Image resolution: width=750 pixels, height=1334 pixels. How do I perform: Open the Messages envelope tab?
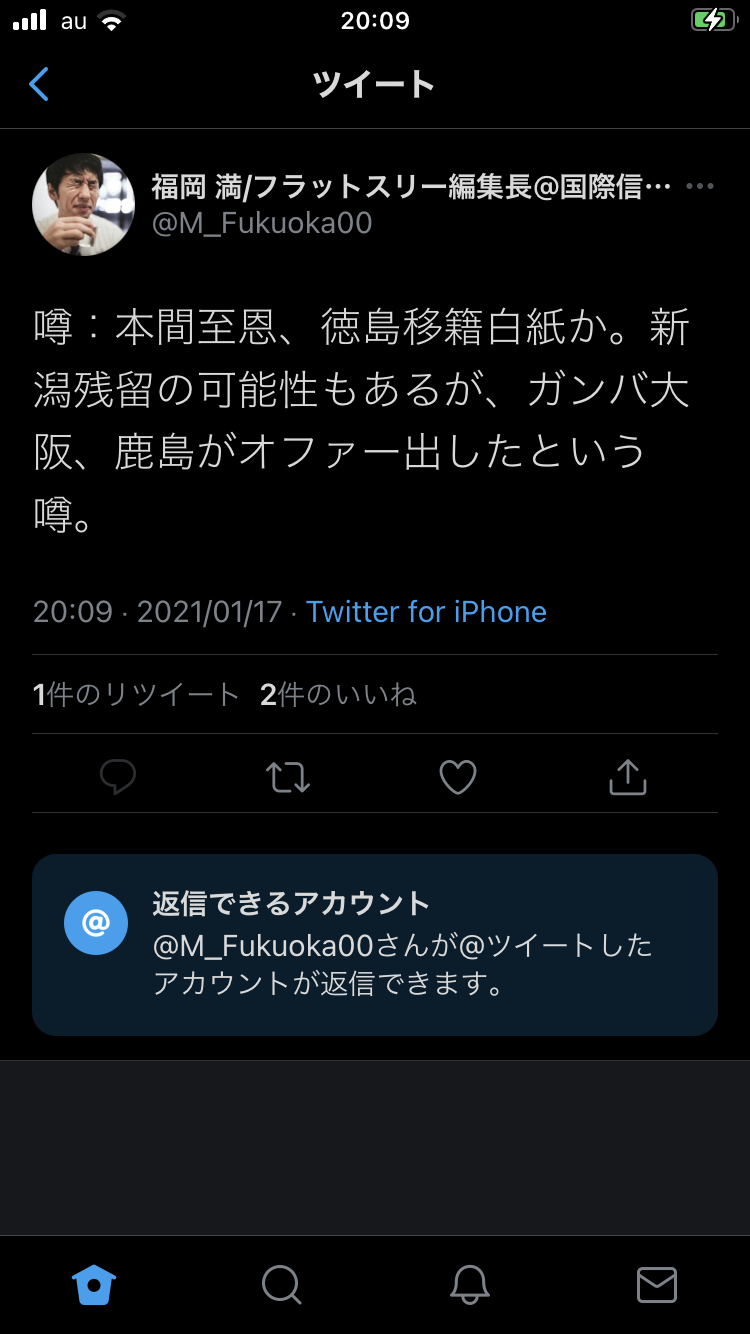657,1284
